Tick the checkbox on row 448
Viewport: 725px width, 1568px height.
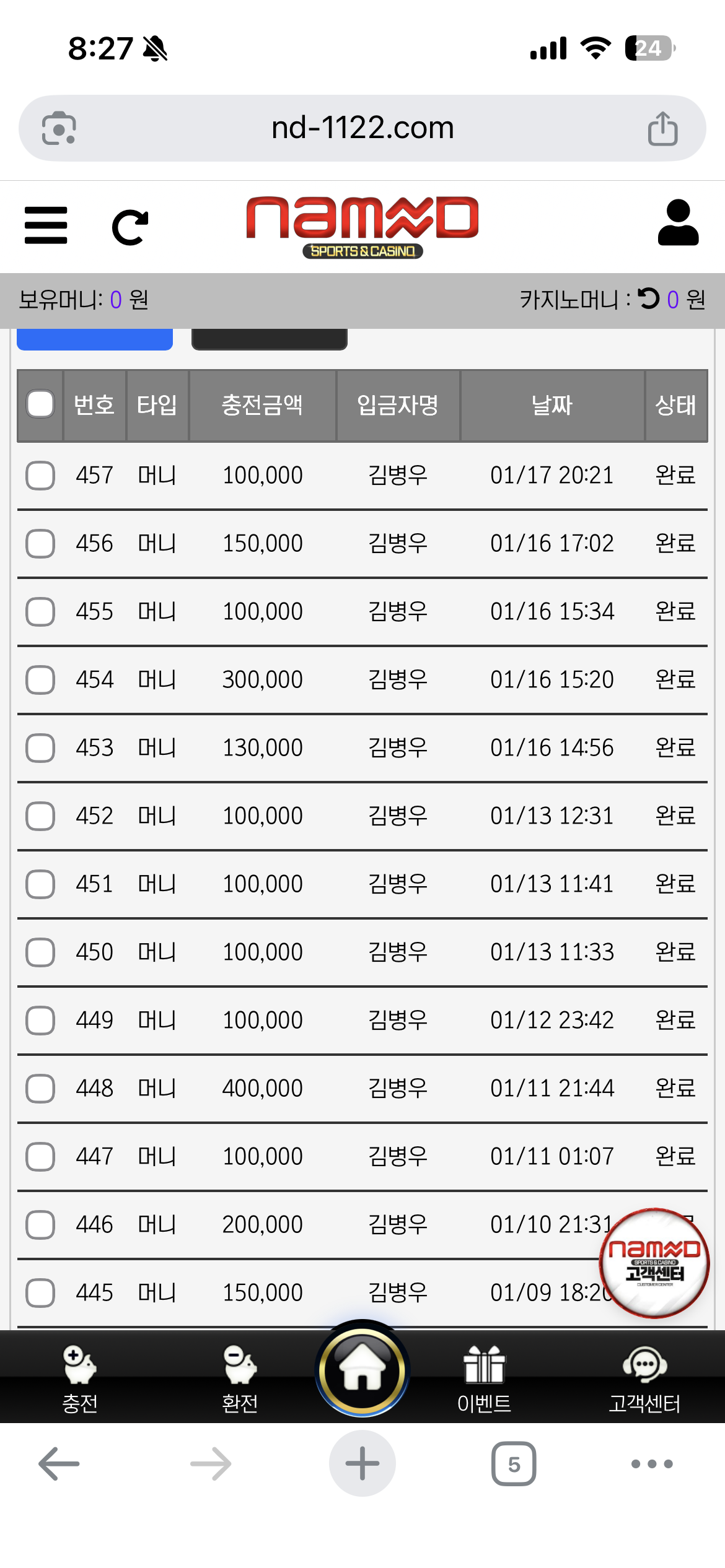[40, 1089]
